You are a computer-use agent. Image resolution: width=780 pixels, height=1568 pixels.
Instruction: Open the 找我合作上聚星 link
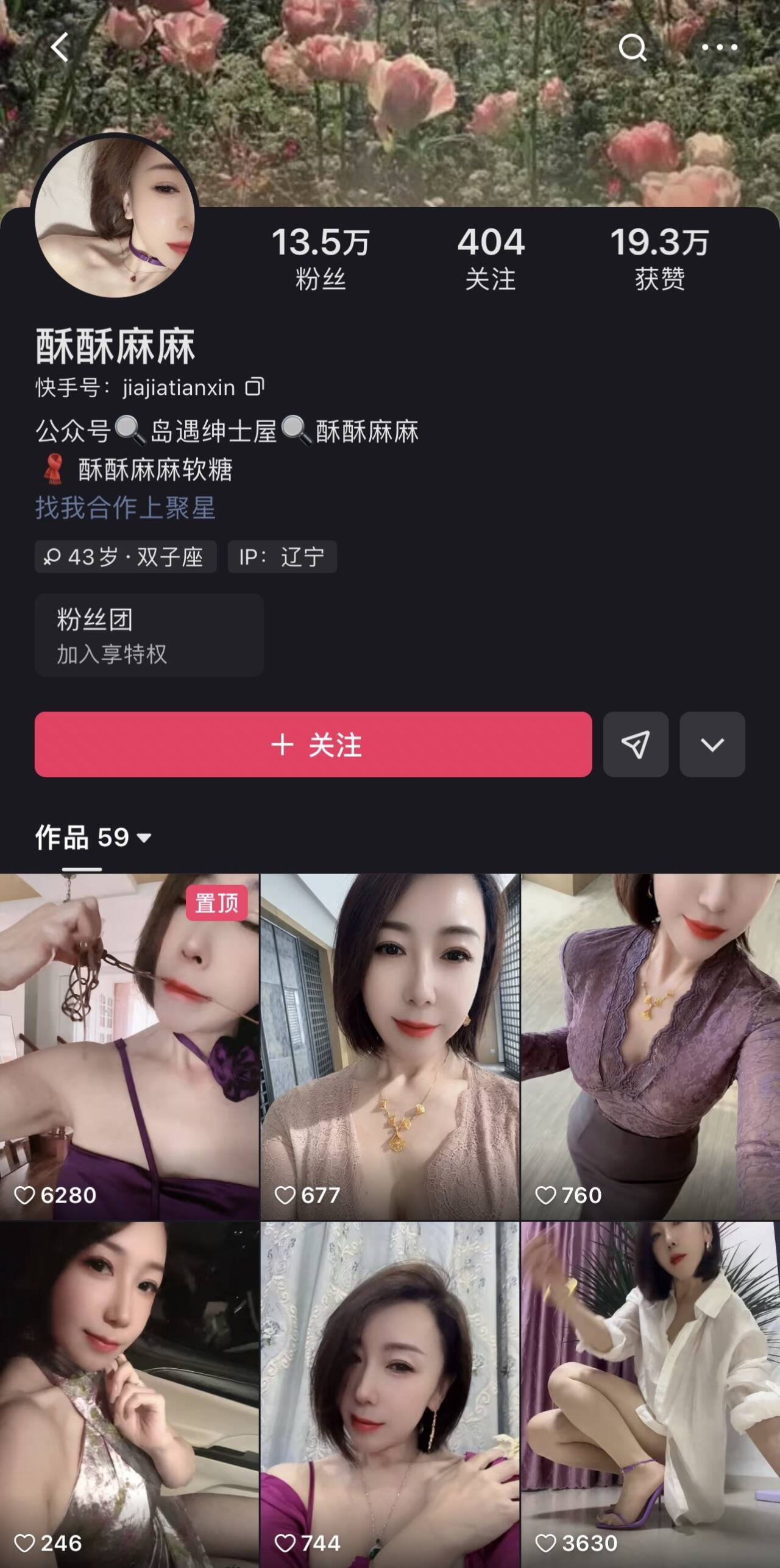(126, 508)
